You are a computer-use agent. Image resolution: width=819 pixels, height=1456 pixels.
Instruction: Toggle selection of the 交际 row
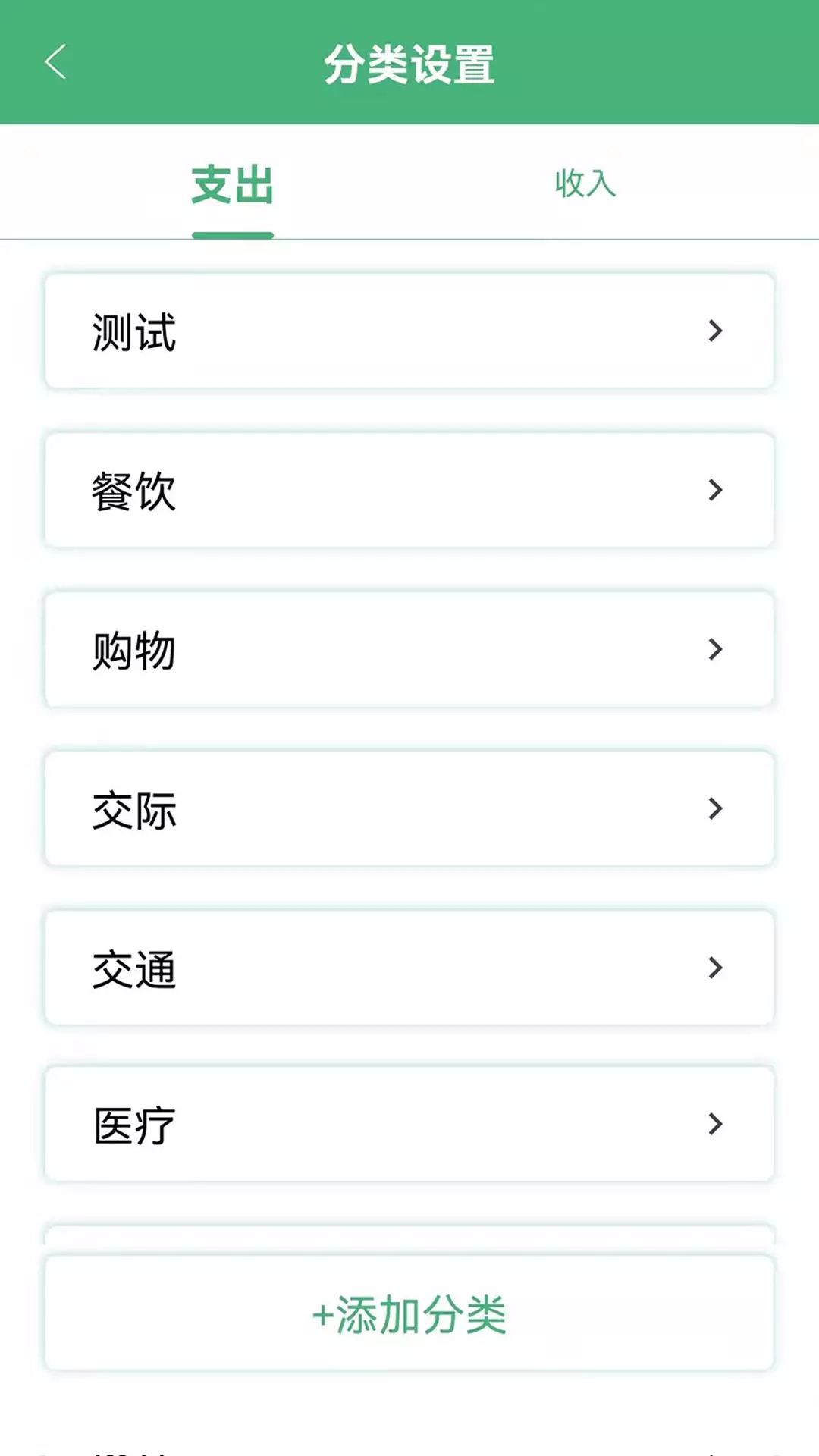[x=409, y=810]
